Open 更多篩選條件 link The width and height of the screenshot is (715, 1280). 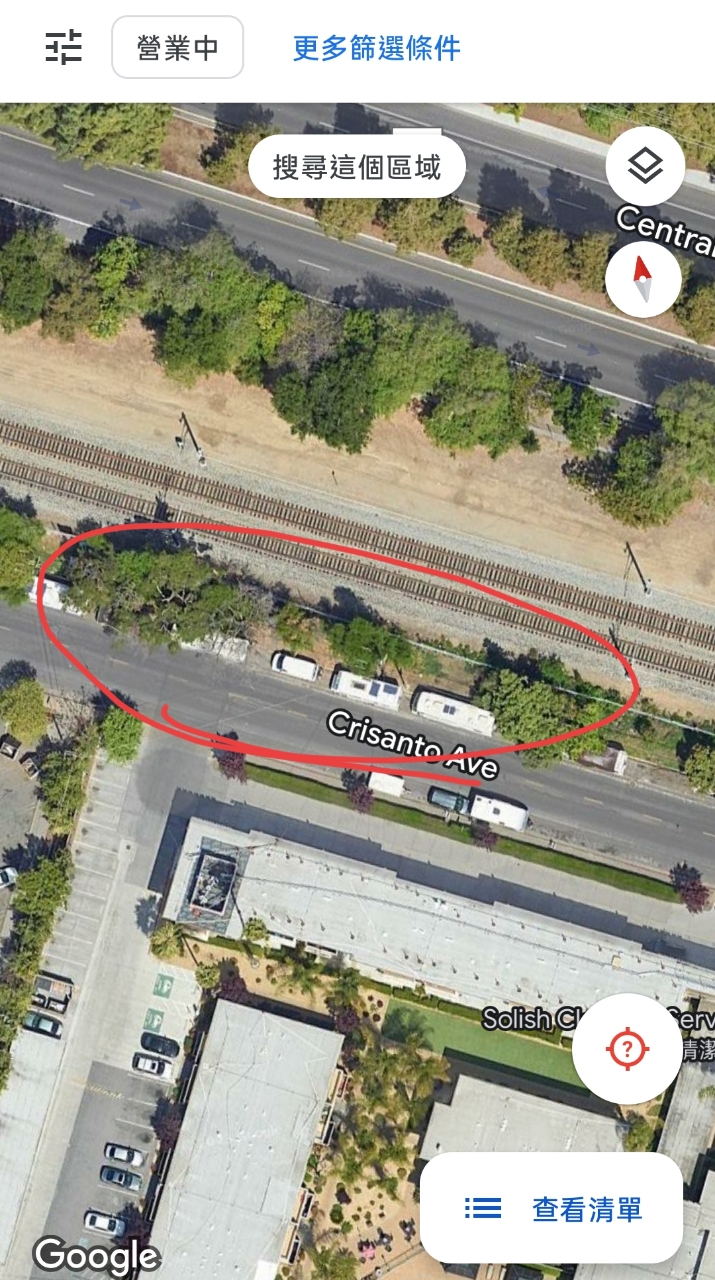[x=376, y=47]
